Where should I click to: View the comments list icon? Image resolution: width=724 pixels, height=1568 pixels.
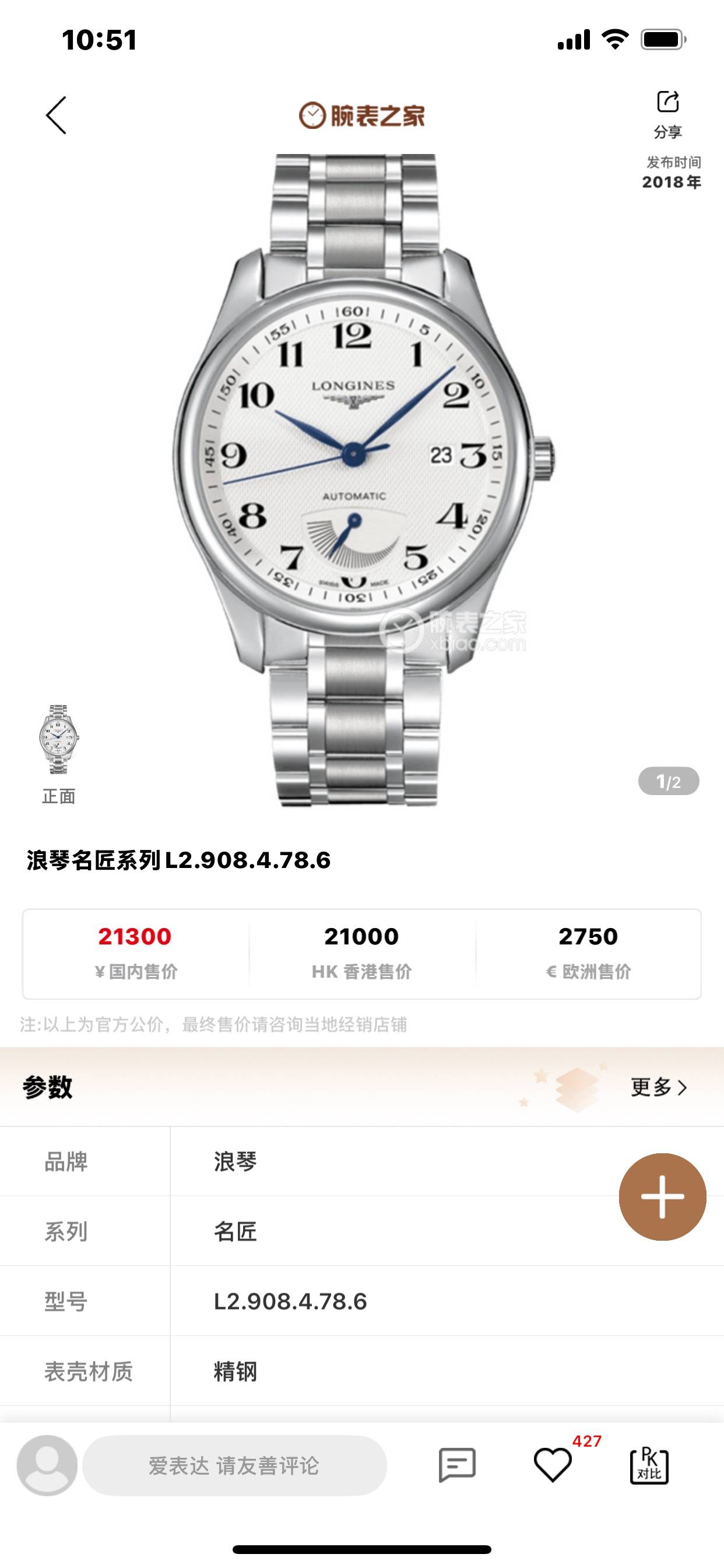click(x=457, y=1465)
